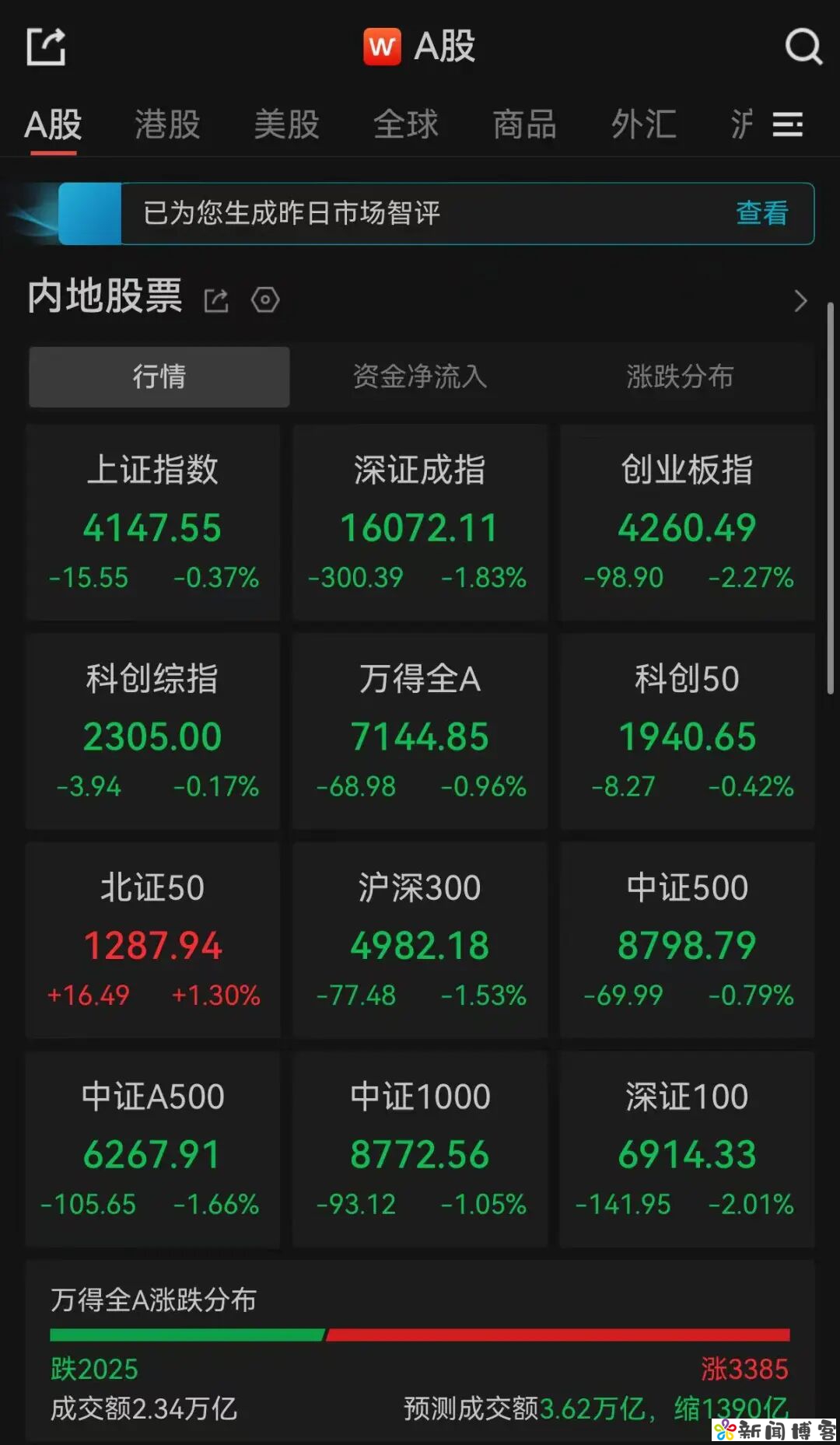Tap 查看 on the market review banner

pyautogui.click(x=762, y=213)
